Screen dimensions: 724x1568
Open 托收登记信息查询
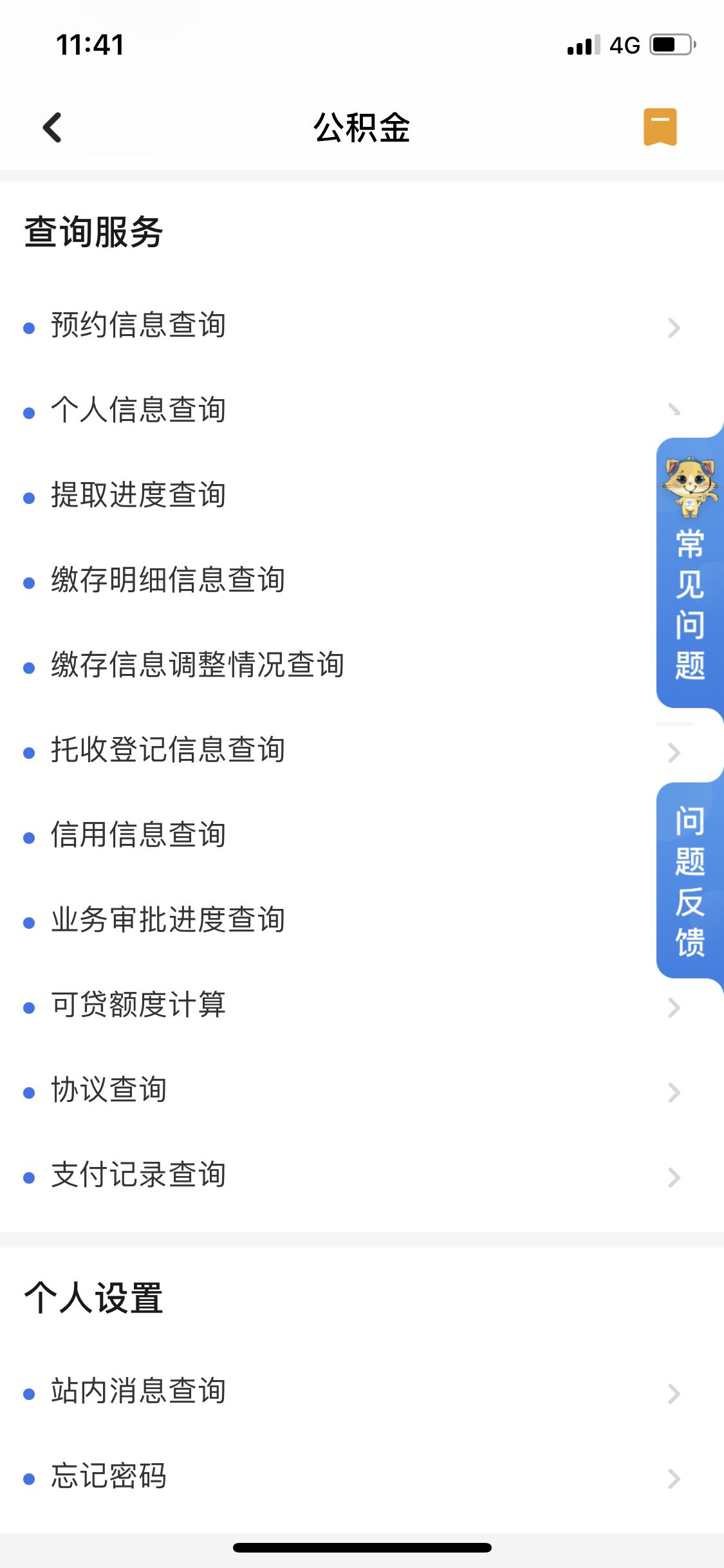[168, 750]
